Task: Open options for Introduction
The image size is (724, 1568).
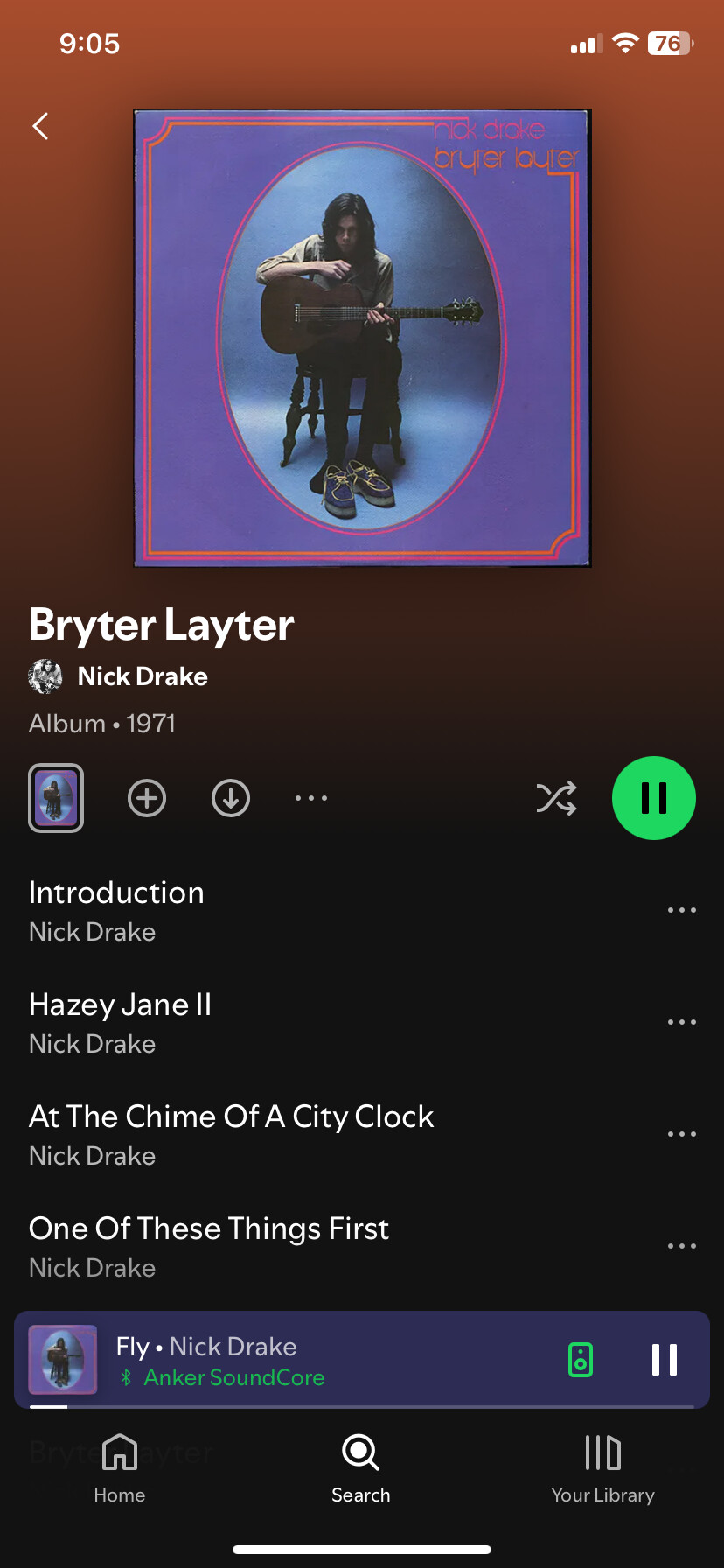Action: coord(682,910)
